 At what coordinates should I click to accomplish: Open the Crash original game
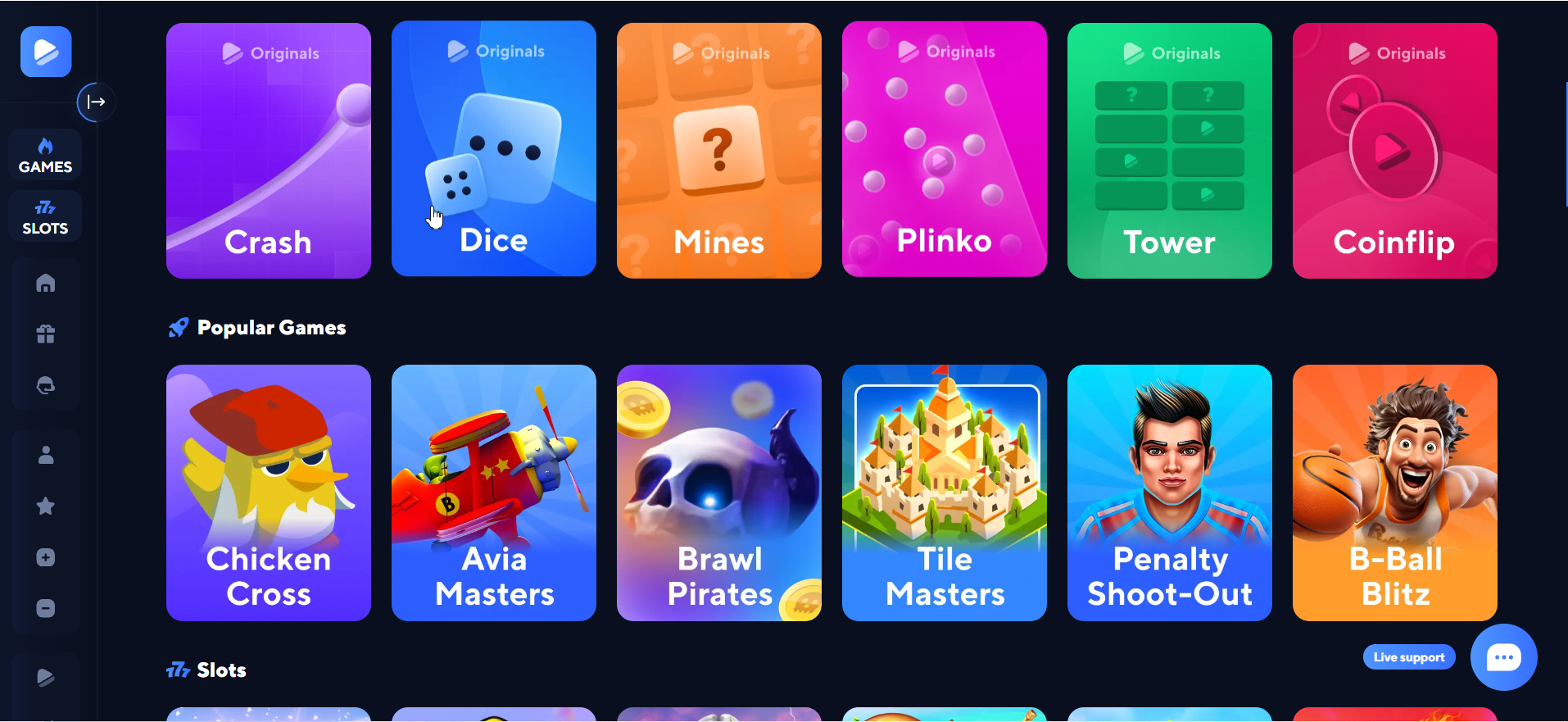tap(268, 151)
